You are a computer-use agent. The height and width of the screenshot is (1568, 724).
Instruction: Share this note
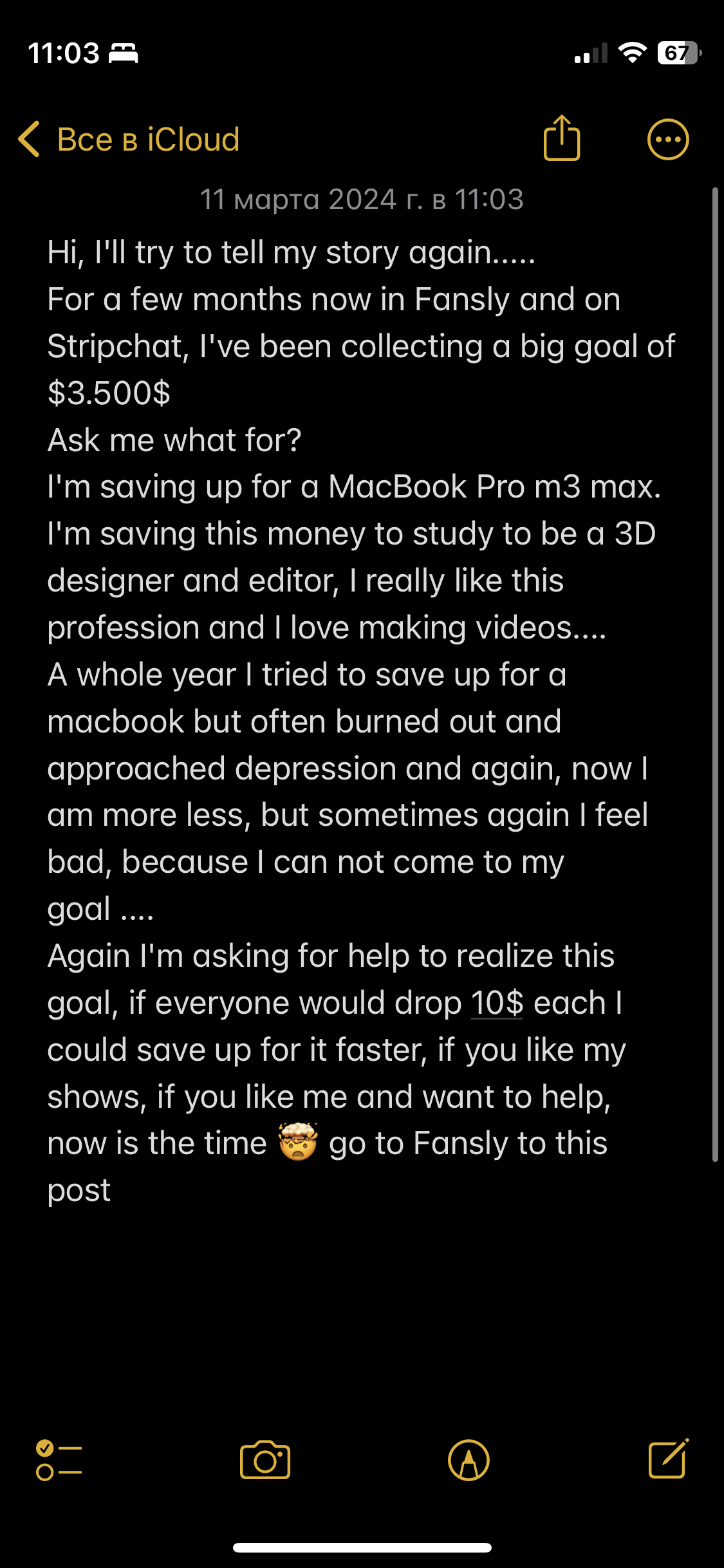[562, 138]
